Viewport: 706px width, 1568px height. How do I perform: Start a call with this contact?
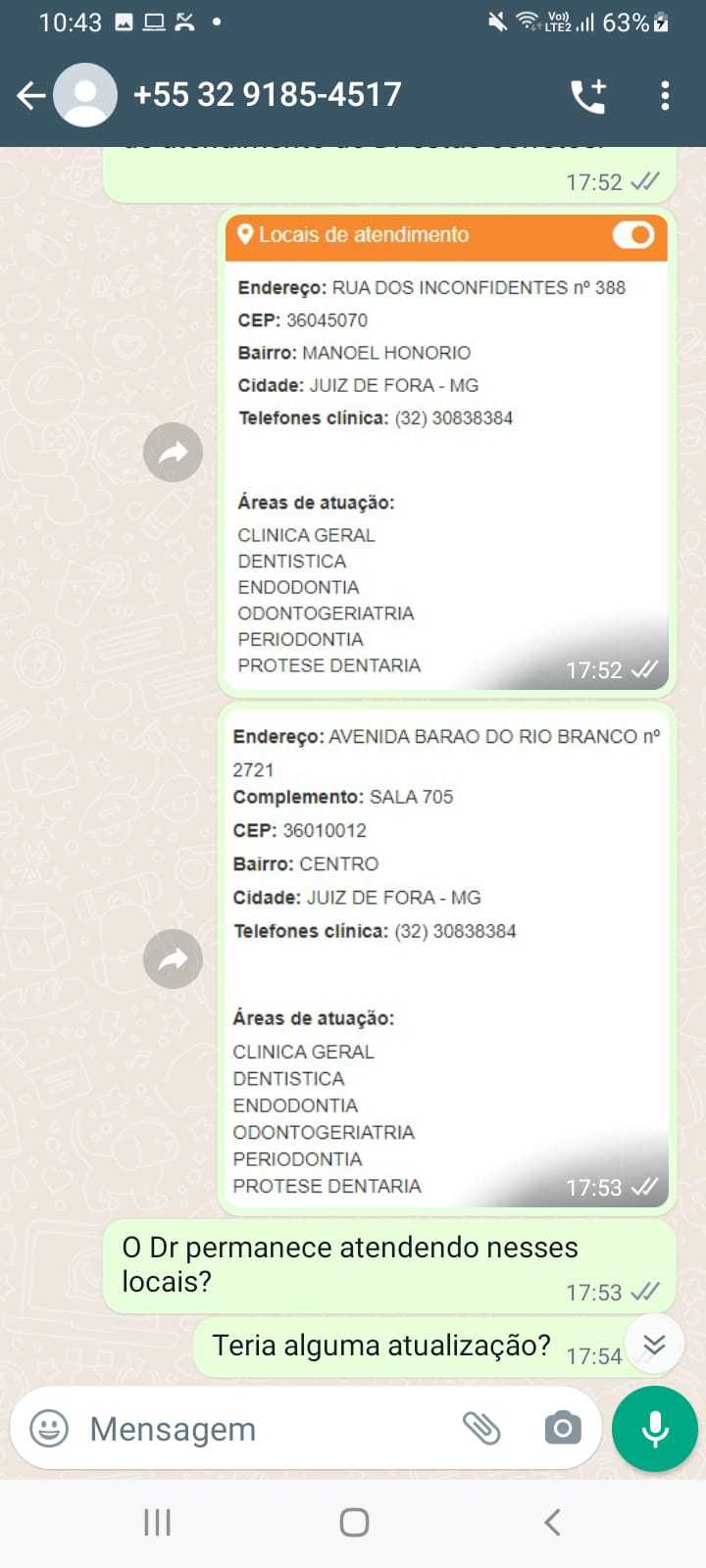click(588, 95)
